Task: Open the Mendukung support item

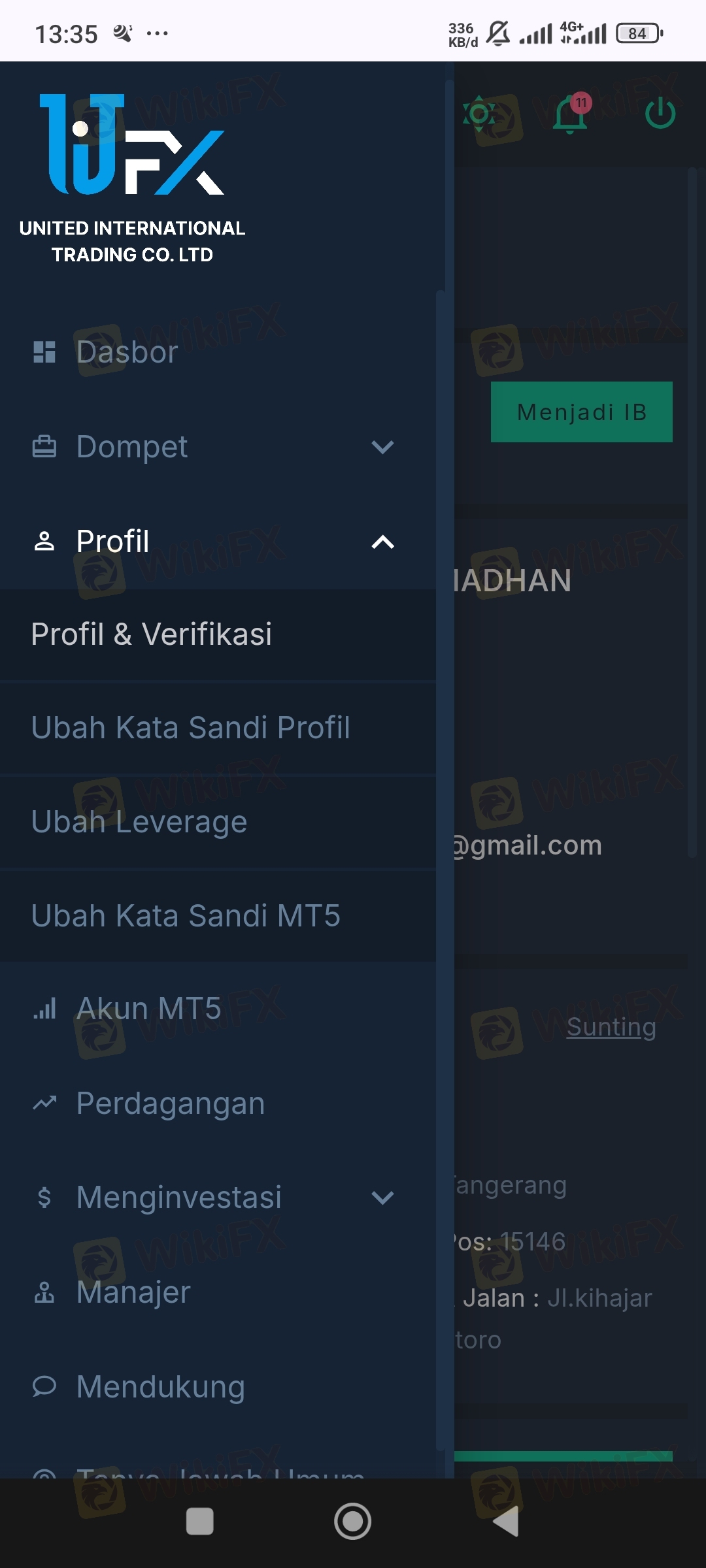Action: pos(218,1386)
